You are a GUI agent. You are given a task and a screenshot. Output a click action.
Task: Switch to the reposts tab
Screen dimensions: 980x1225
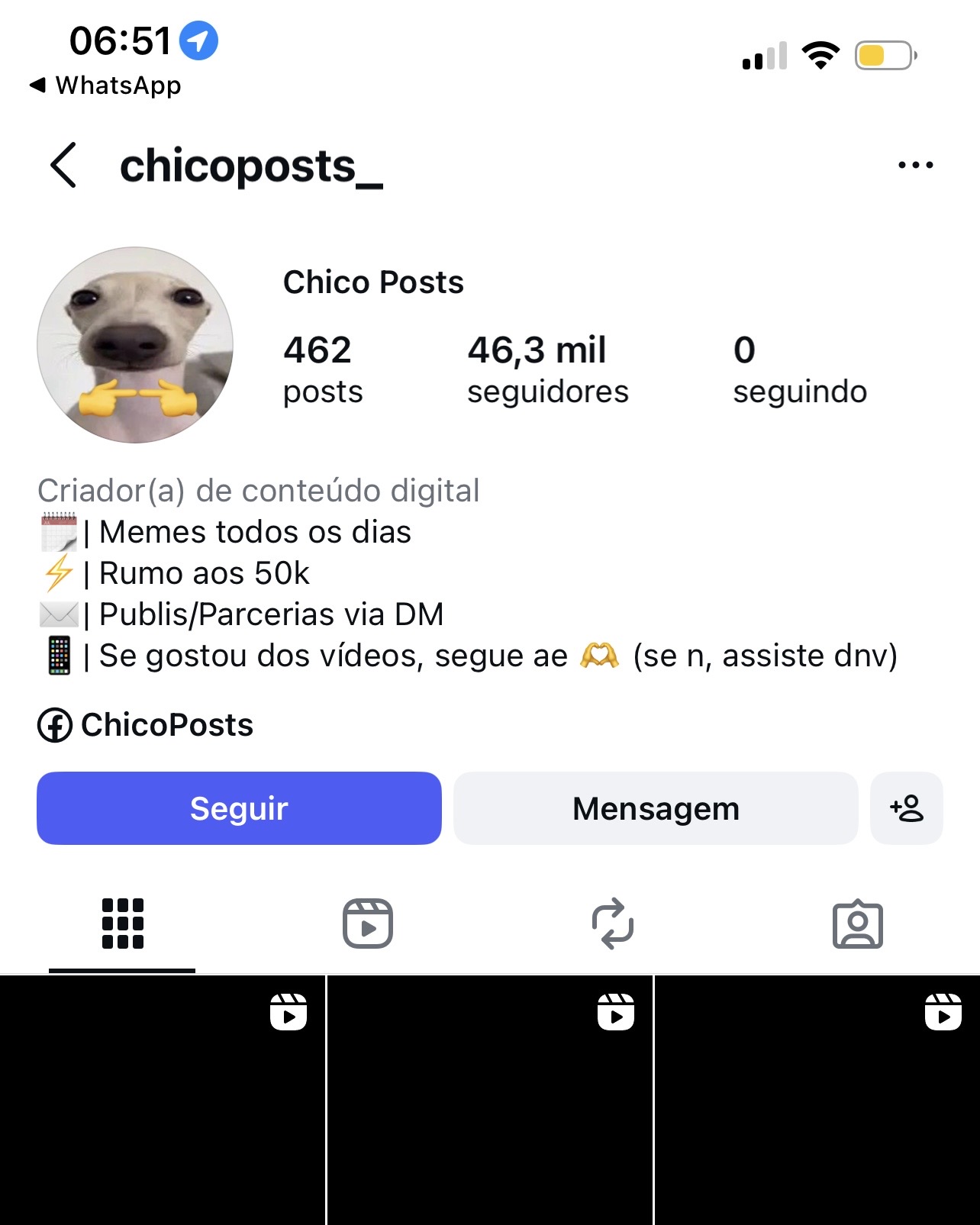tap(612, 924)
